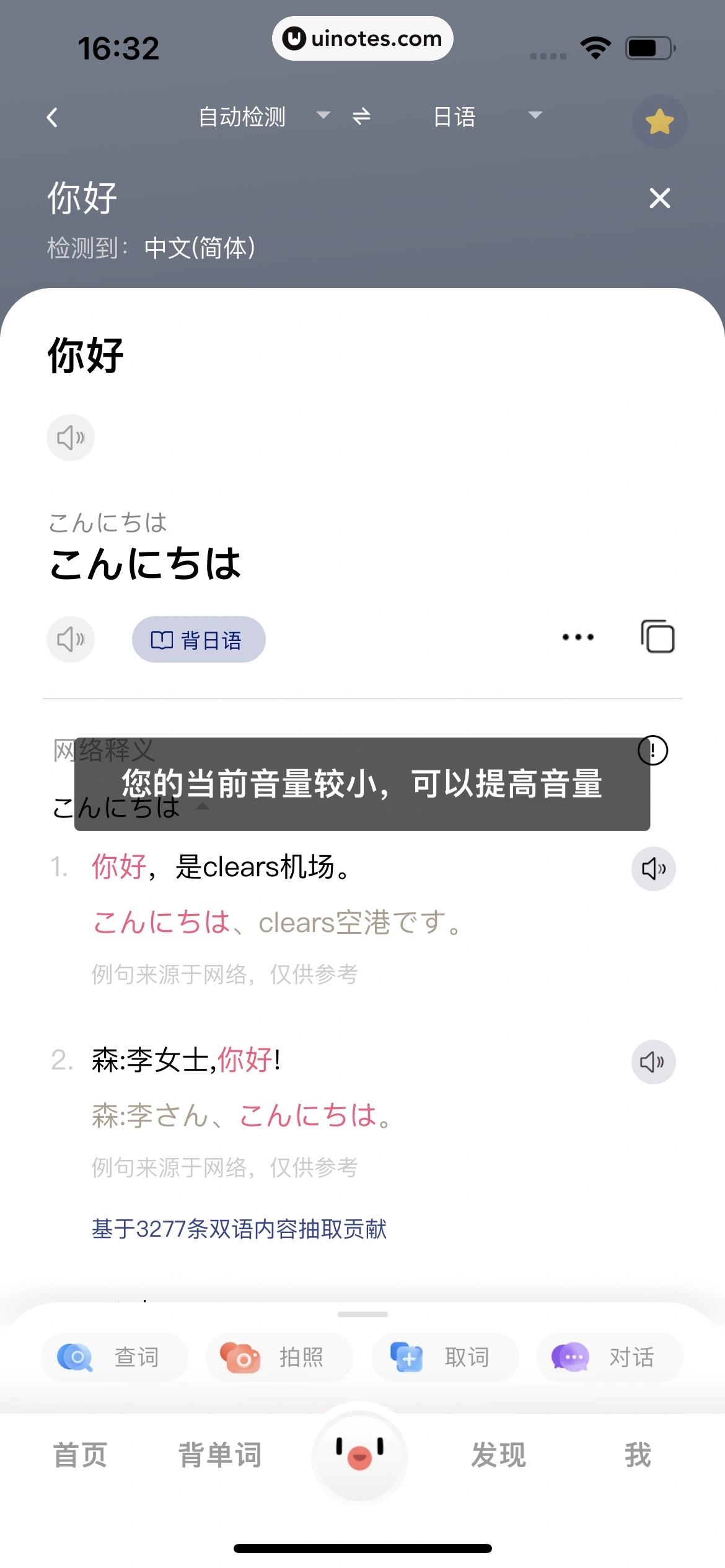The width and height of the screenshot is (725, 1568).
Task: Favorite this translation with the star
Action: pyautogui.click(x=659, y=122)
